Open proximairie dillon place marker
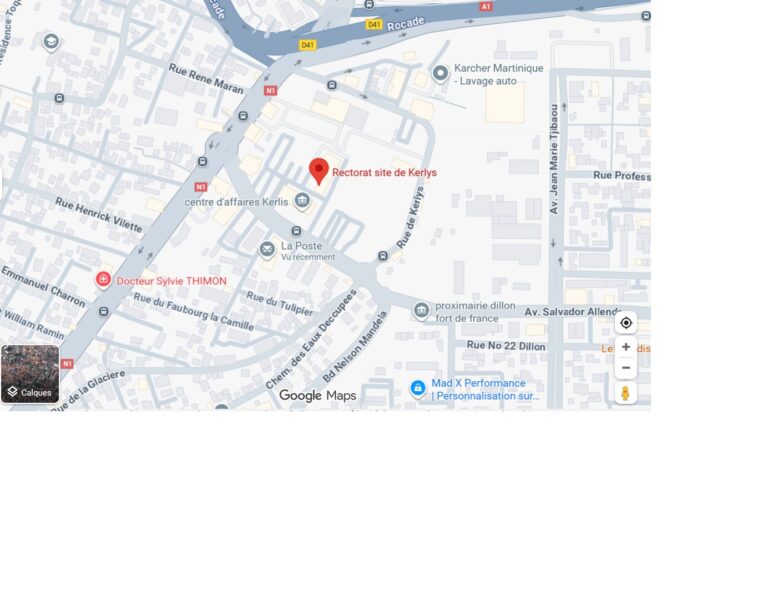Screen dimensions: 768x607 coord(421,311)
